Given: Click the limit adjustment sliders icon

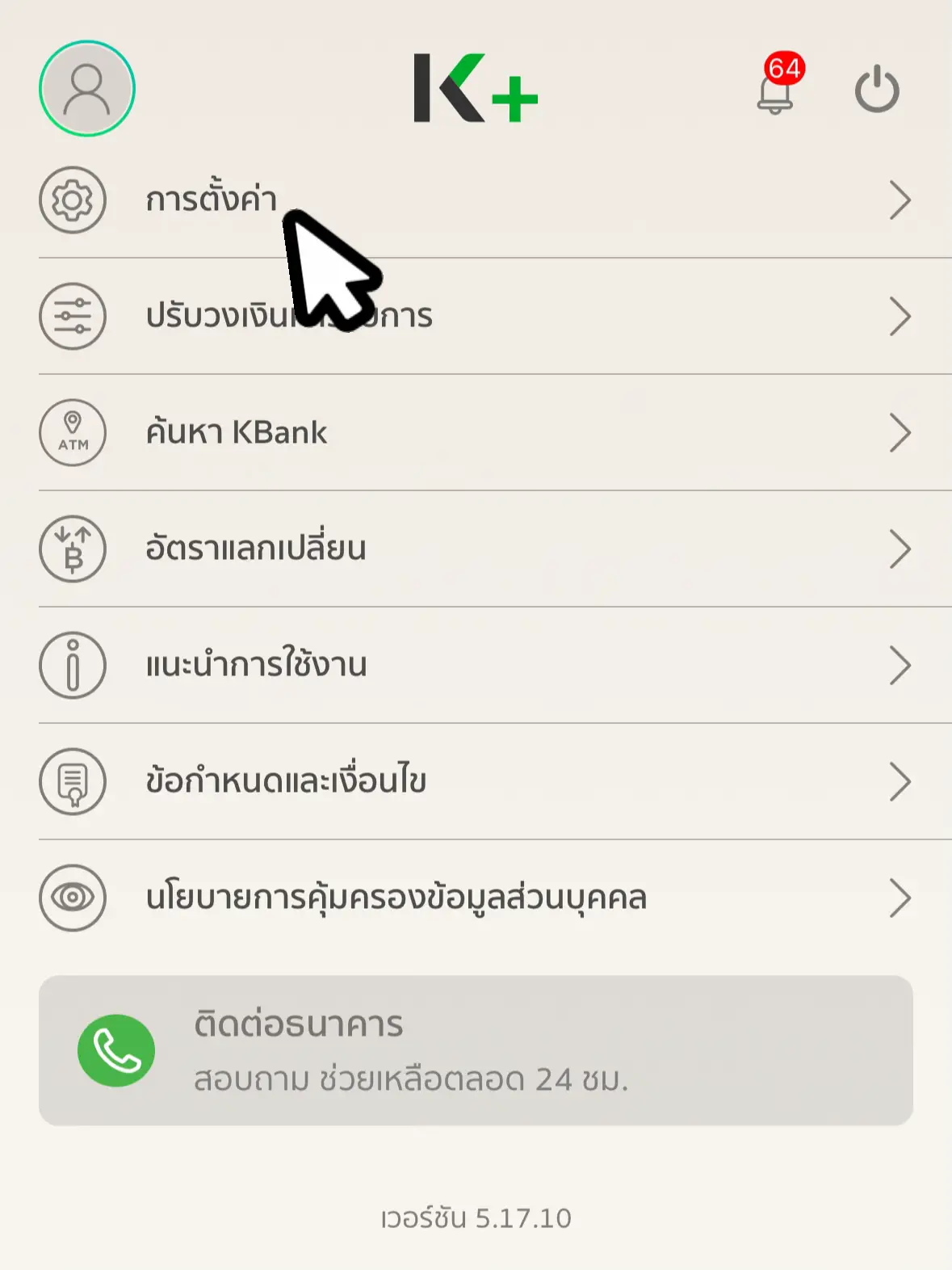Looking at the screenshot, I should 73,316.
